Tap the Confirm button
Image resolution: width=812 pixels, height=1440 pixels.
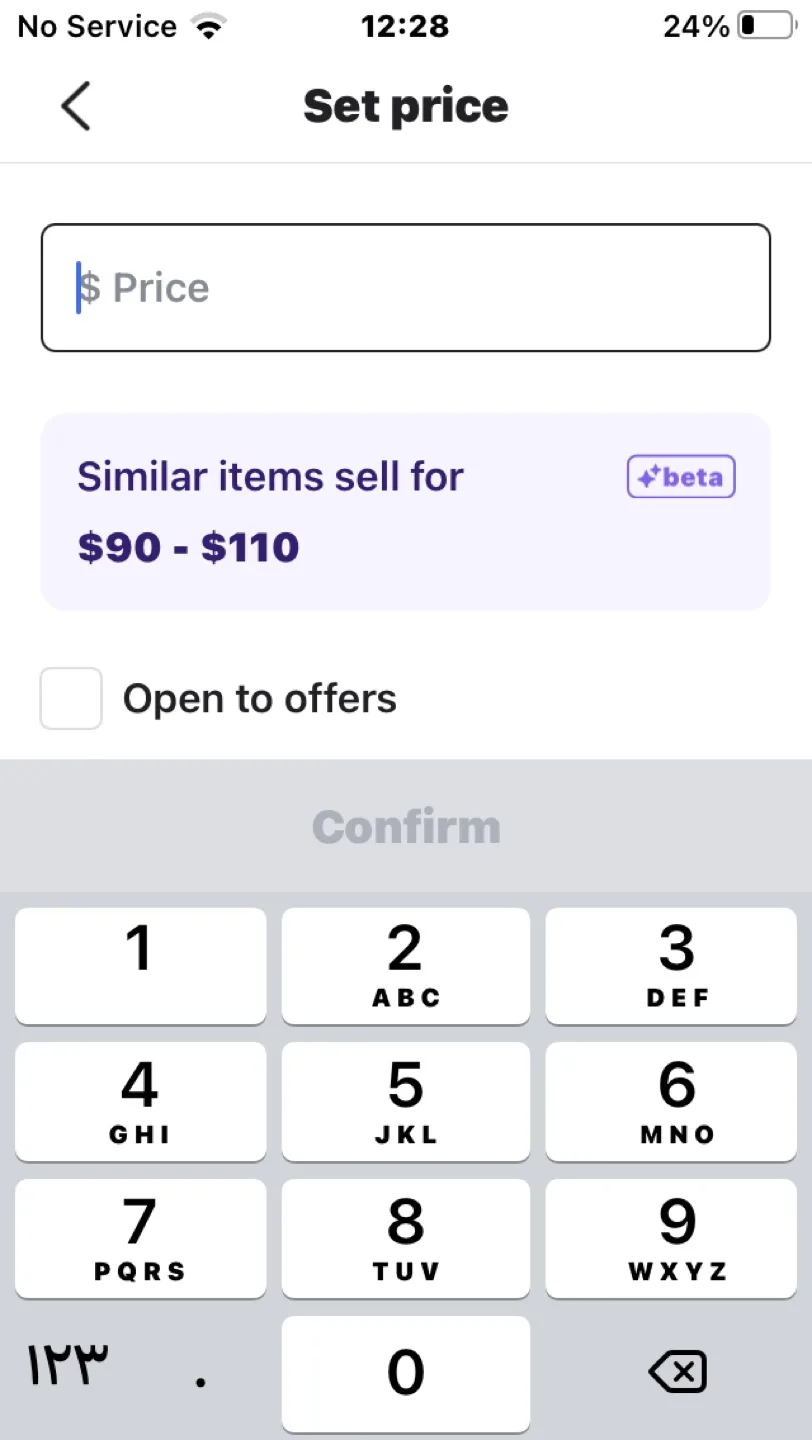(405, 827)
